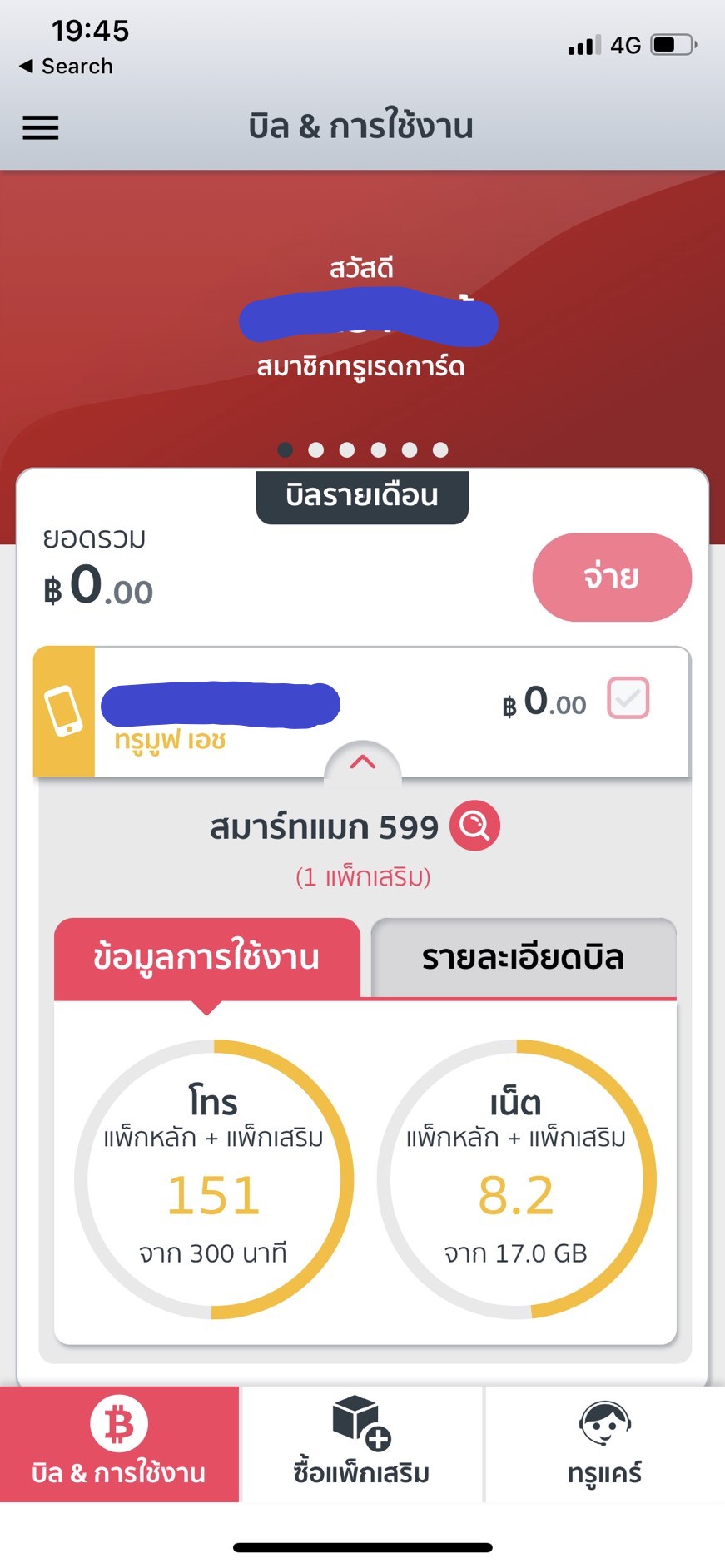Open the ซื้อแพ็กเสริม bottom tab

(x=362, y=1444)
